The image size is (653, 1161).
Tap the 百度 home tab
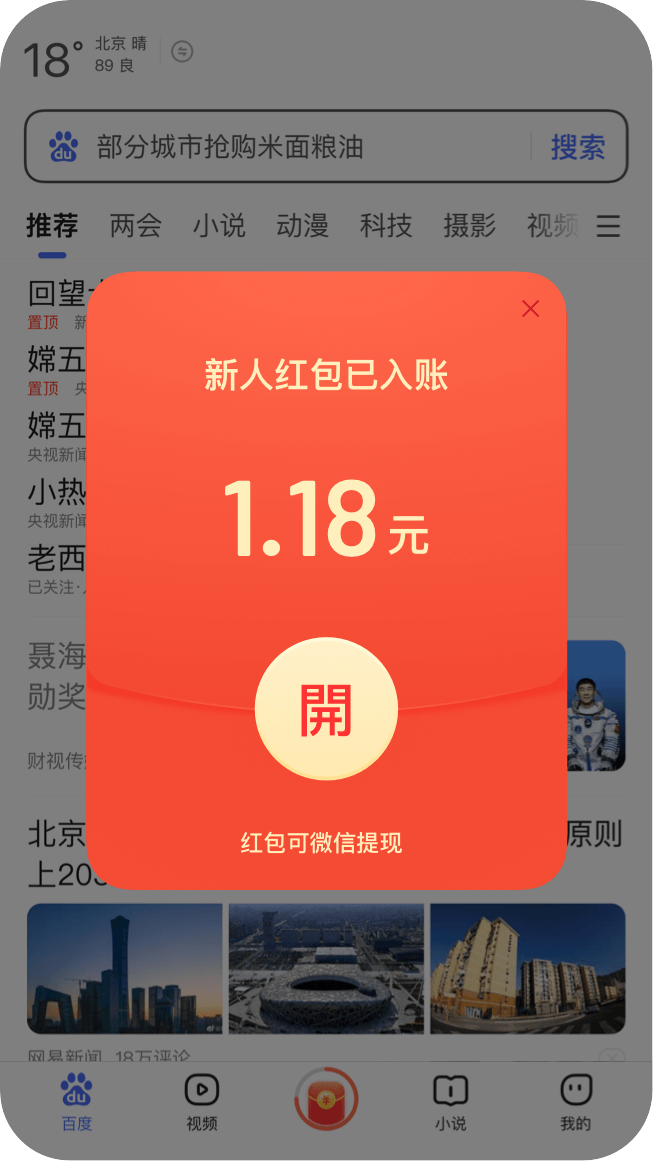click(x=76, y=1102)
